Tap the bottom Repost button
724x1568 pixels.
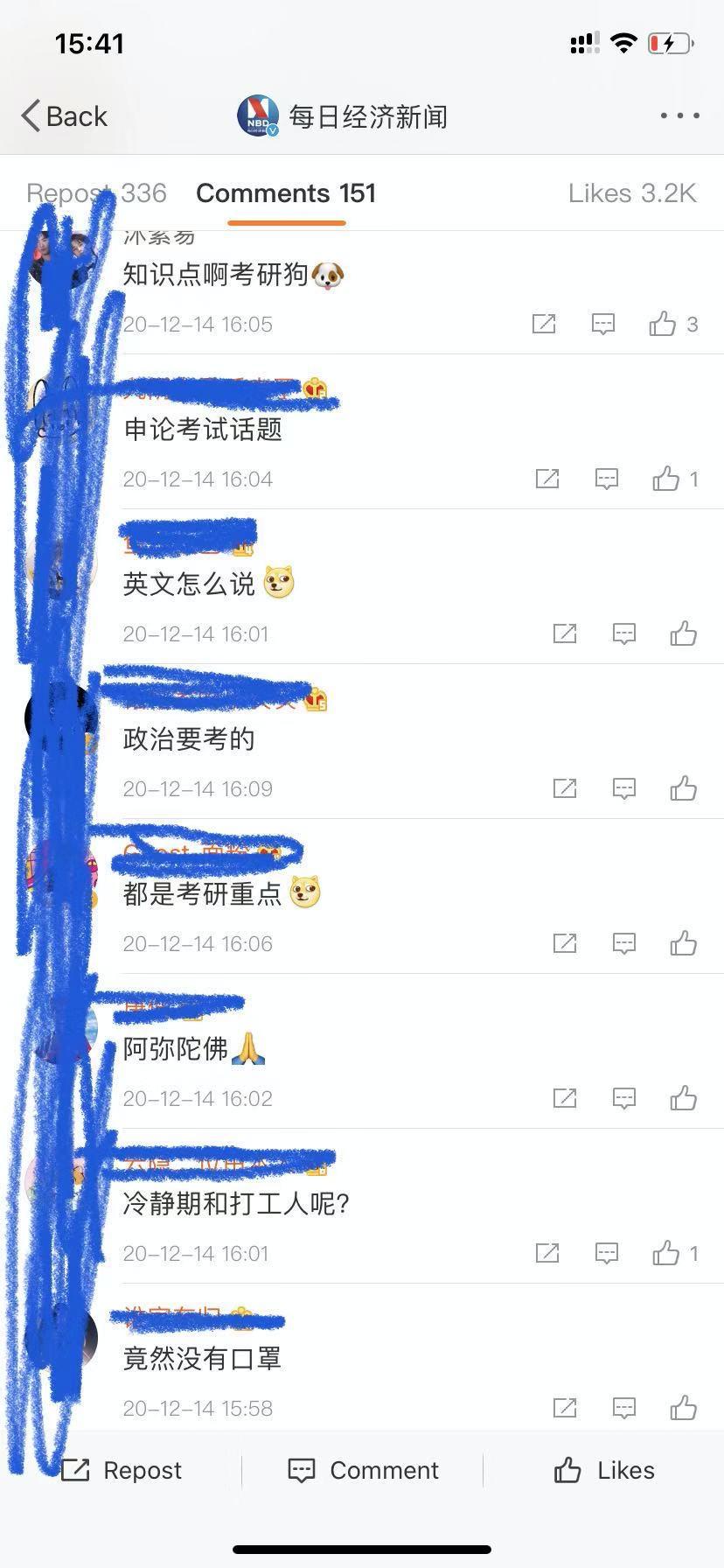tap(122, 1471)
